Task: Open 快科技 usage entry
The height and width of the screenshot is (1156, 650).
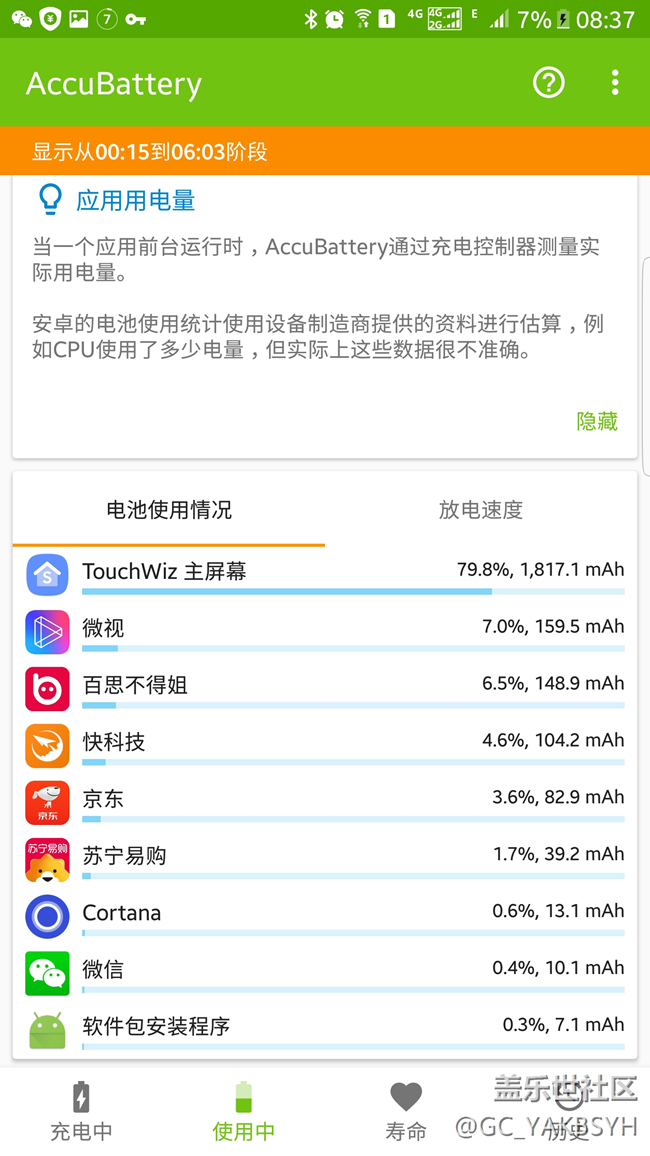Action: click(325, 745)
